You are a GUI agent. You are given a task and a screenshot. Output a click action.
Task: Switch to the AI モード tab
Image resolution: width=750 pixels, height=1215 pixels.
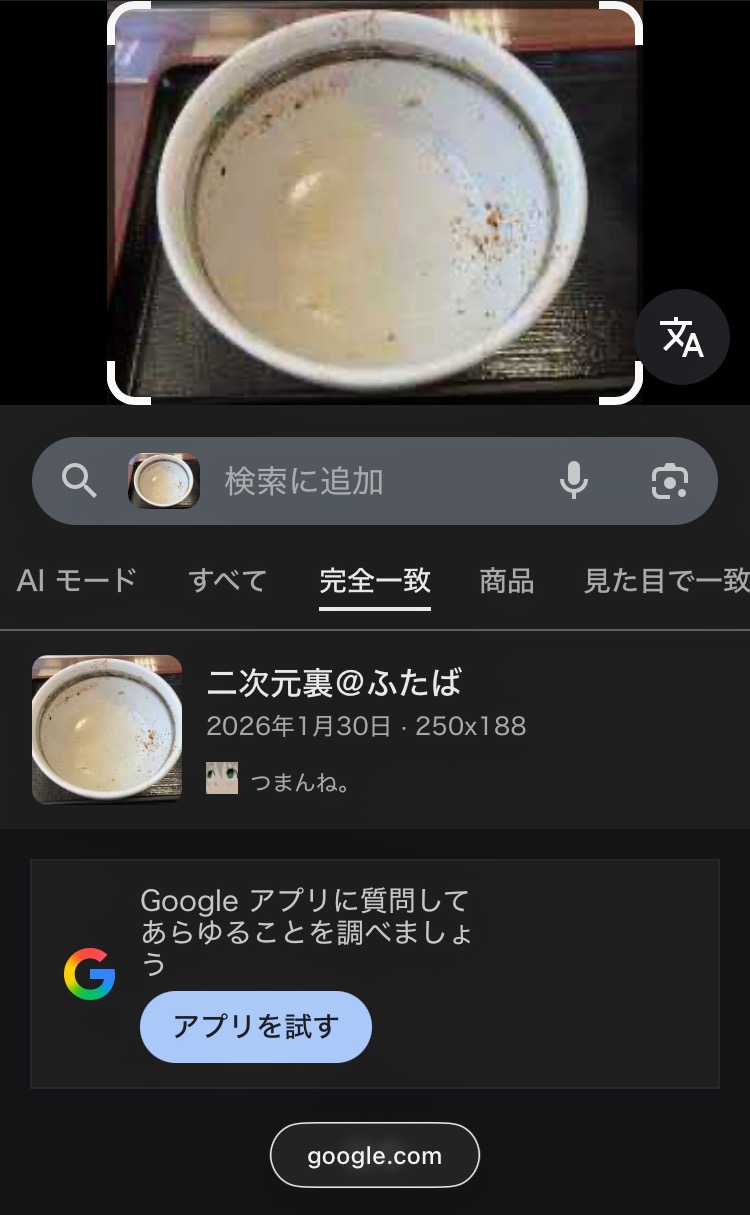(x=76, y=580)
